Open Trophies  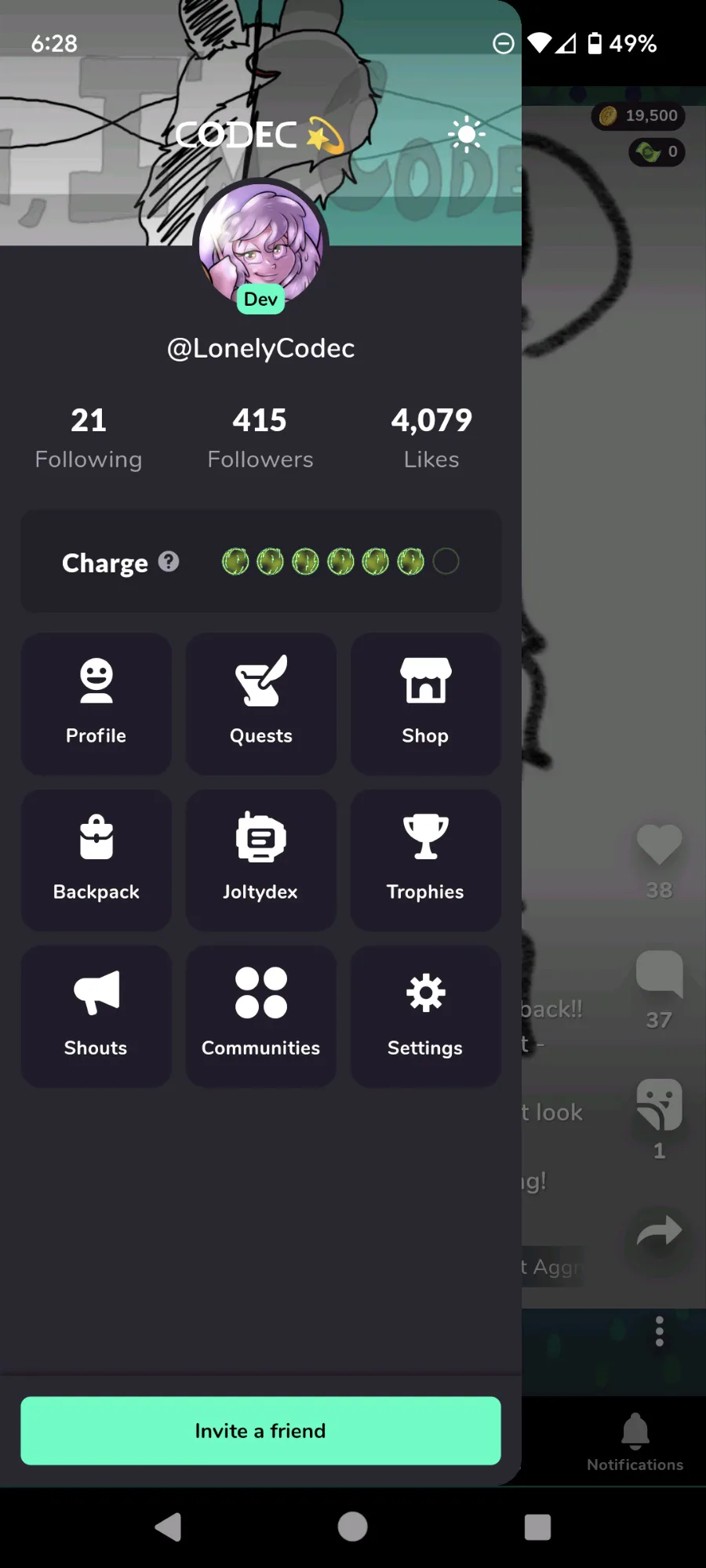(425, 860)
